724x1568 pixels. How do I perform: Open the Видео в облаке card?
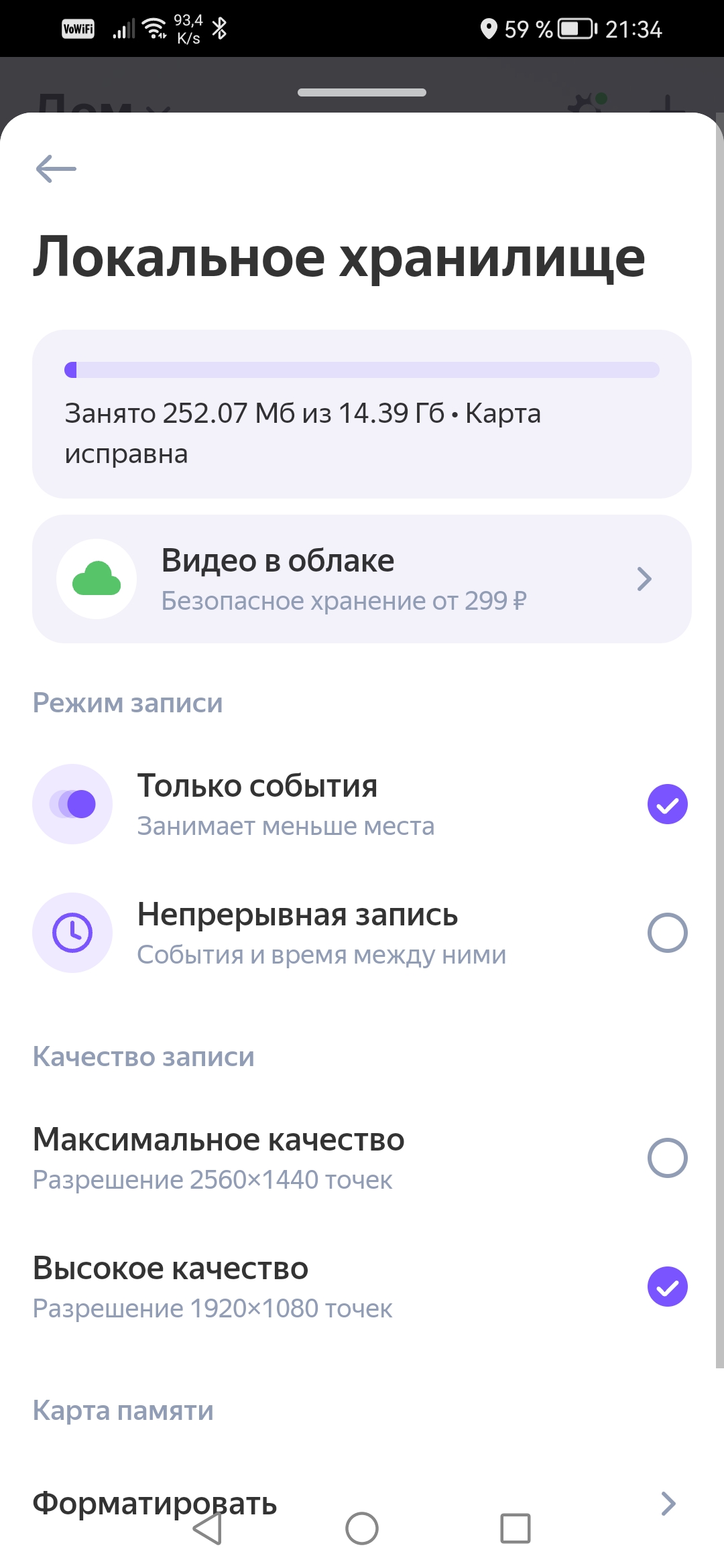pyautogui.click(x=362, y=579)
